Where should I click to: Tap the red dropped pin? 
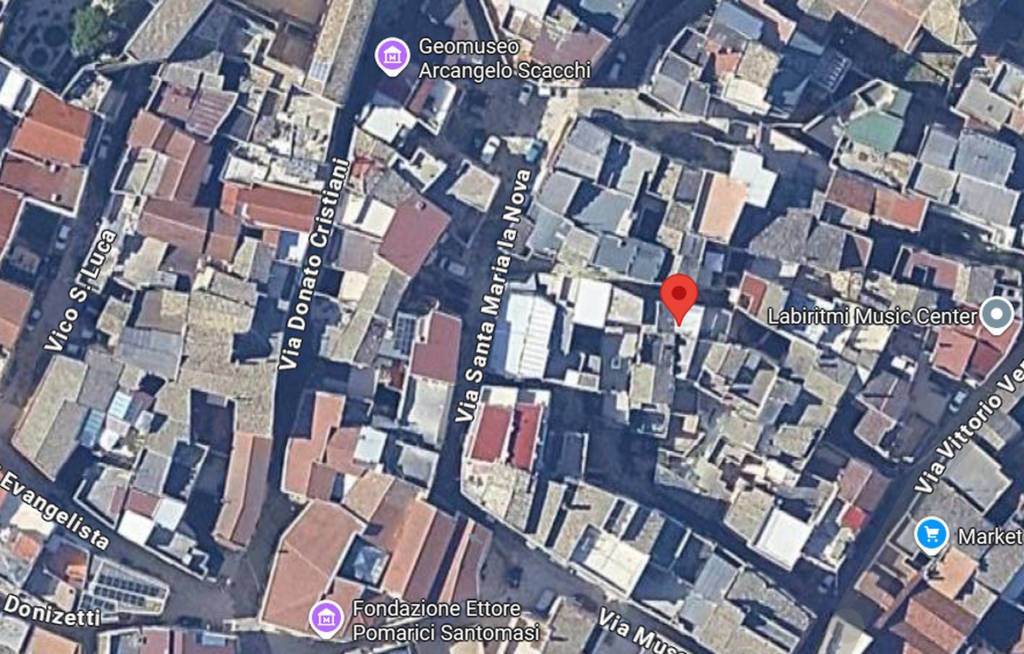[x=680, y=294]
